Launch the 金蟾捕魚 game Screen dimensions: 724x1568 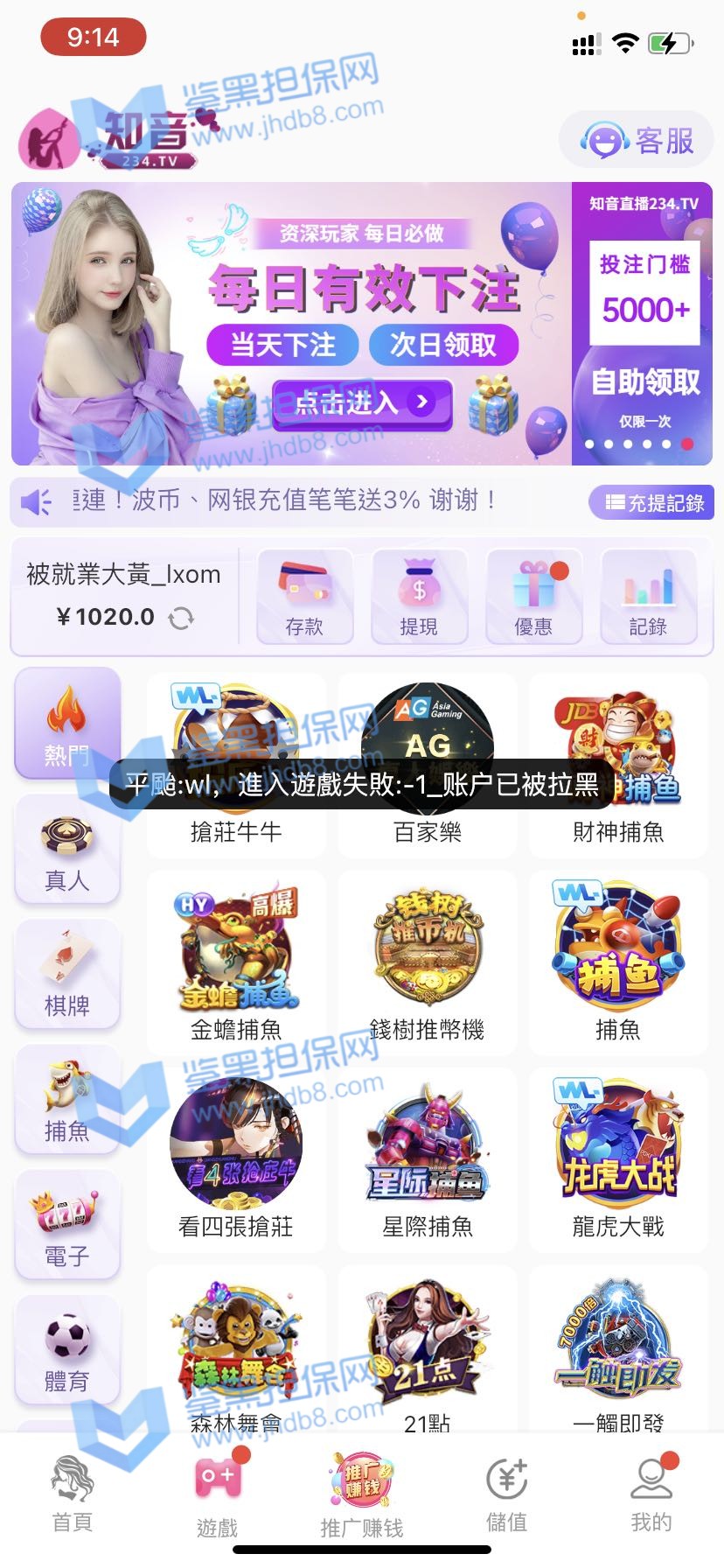pos(236,962)
